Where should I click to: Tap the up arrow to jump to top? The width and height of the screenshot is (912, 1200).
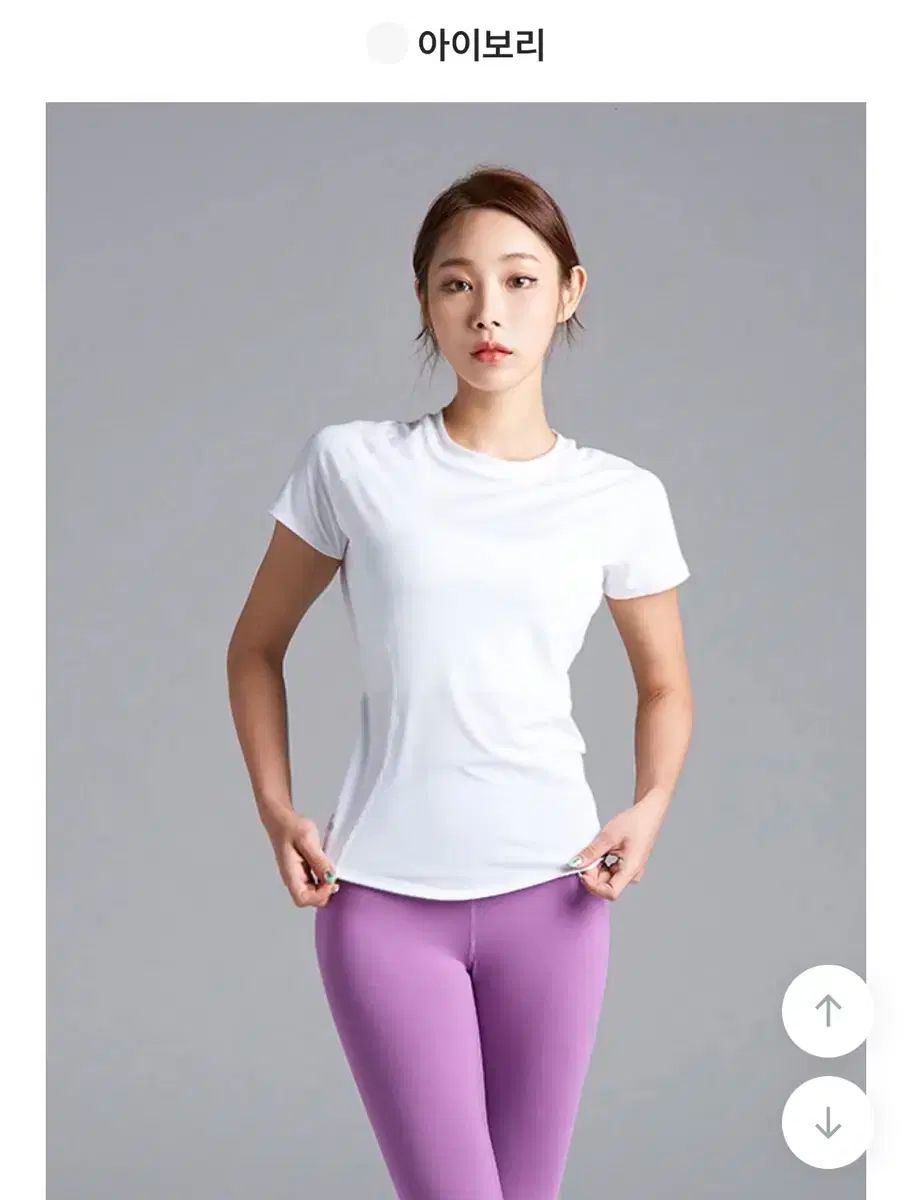827,1011
